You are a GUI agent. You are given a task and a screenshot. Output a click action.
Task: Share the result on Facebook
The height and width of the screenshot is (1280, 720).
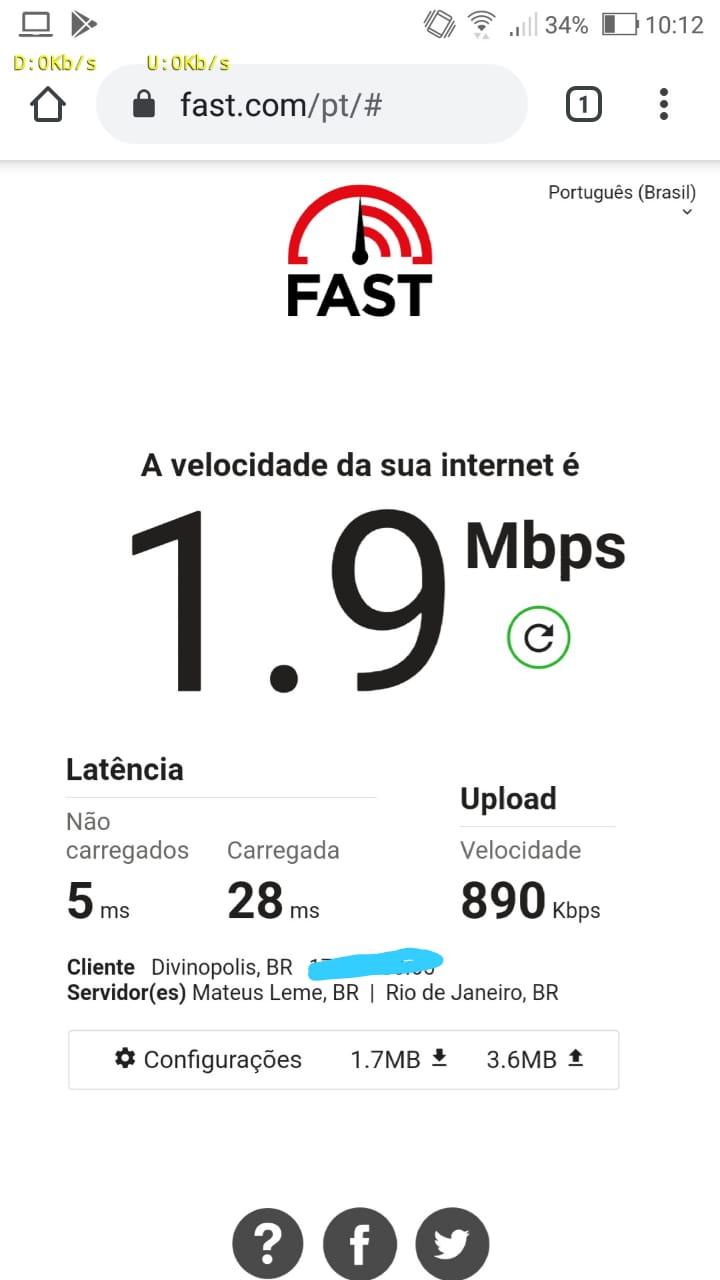point(359,1243)
